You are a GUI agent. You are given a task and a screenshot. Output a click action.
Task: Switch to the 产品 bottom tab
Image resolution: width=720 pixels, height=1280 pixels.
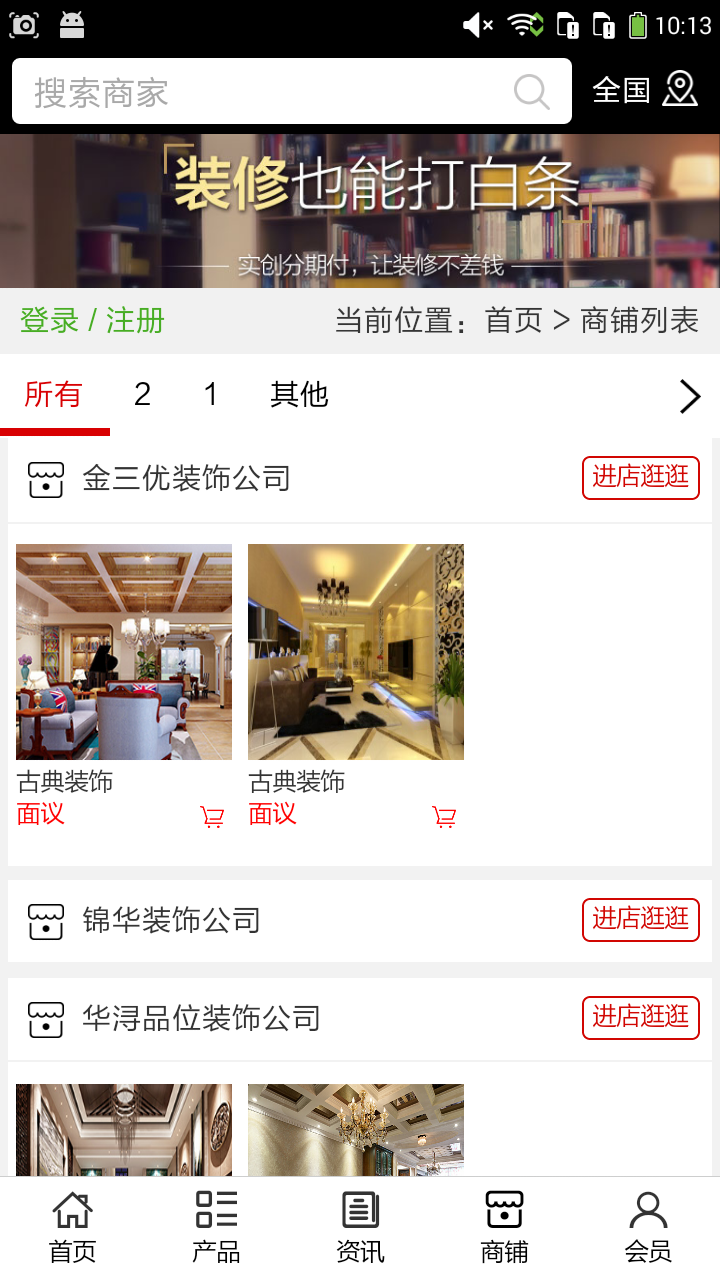pos(216,1227)
